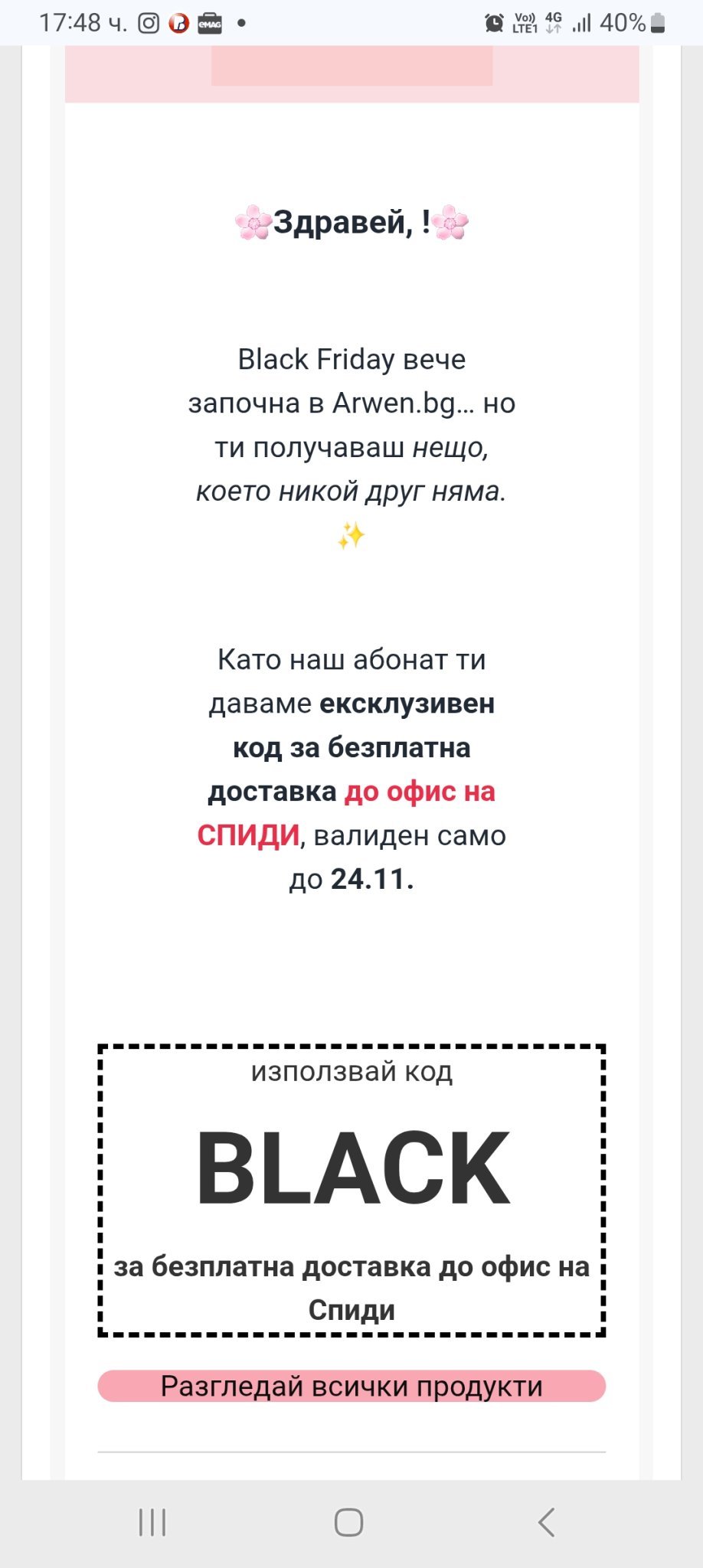The height and width of the screenshot is (1568, 703).
Task: Go to the home screen
Action: 349,1522
